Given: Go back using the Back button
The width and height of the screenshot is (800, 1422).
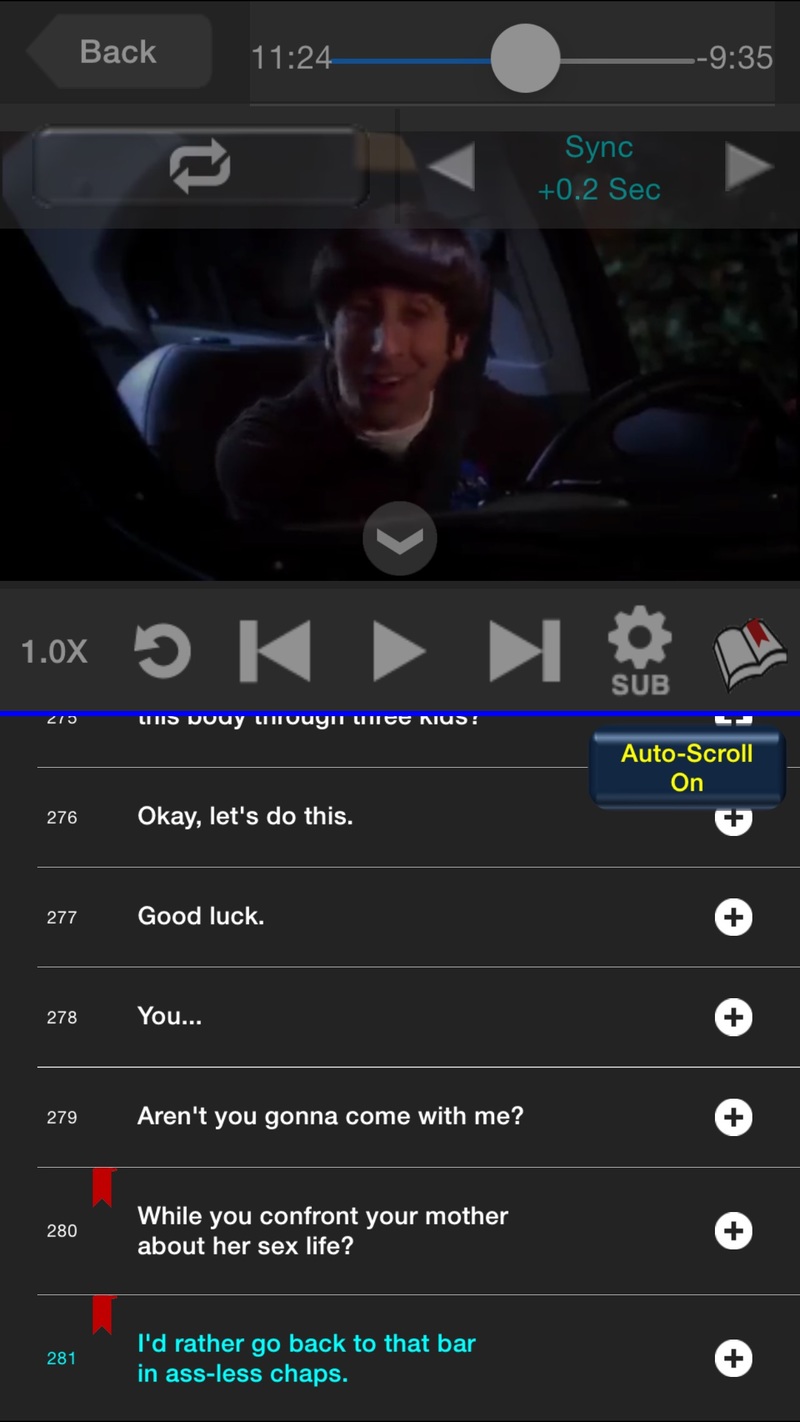Looking at the screenshot, I should point(120,52).
